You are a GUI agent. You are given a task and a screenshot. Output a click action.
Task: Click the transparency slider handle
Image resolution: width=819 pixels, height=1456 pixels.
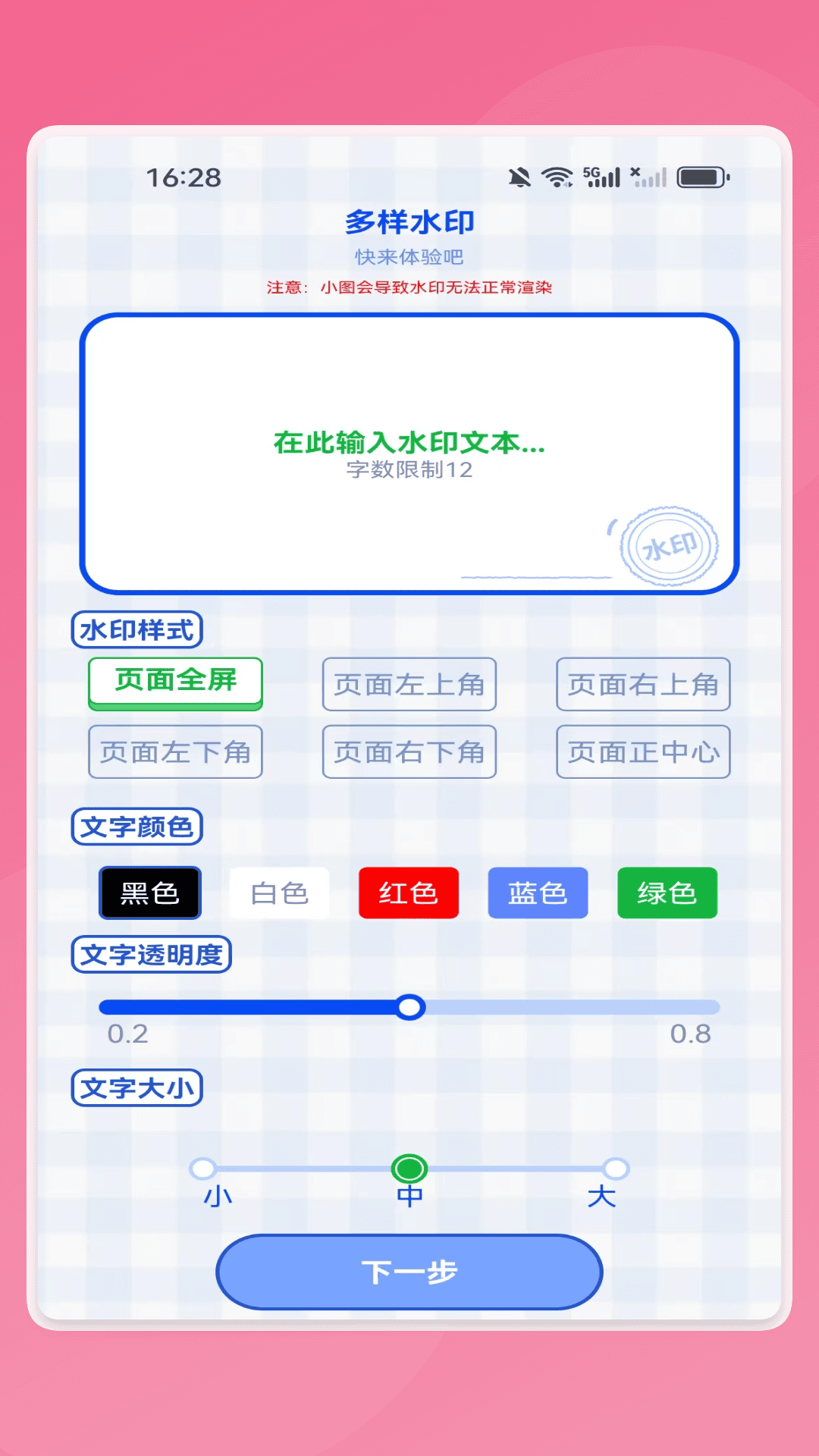pyautogui.click(x=410, y=1008)
